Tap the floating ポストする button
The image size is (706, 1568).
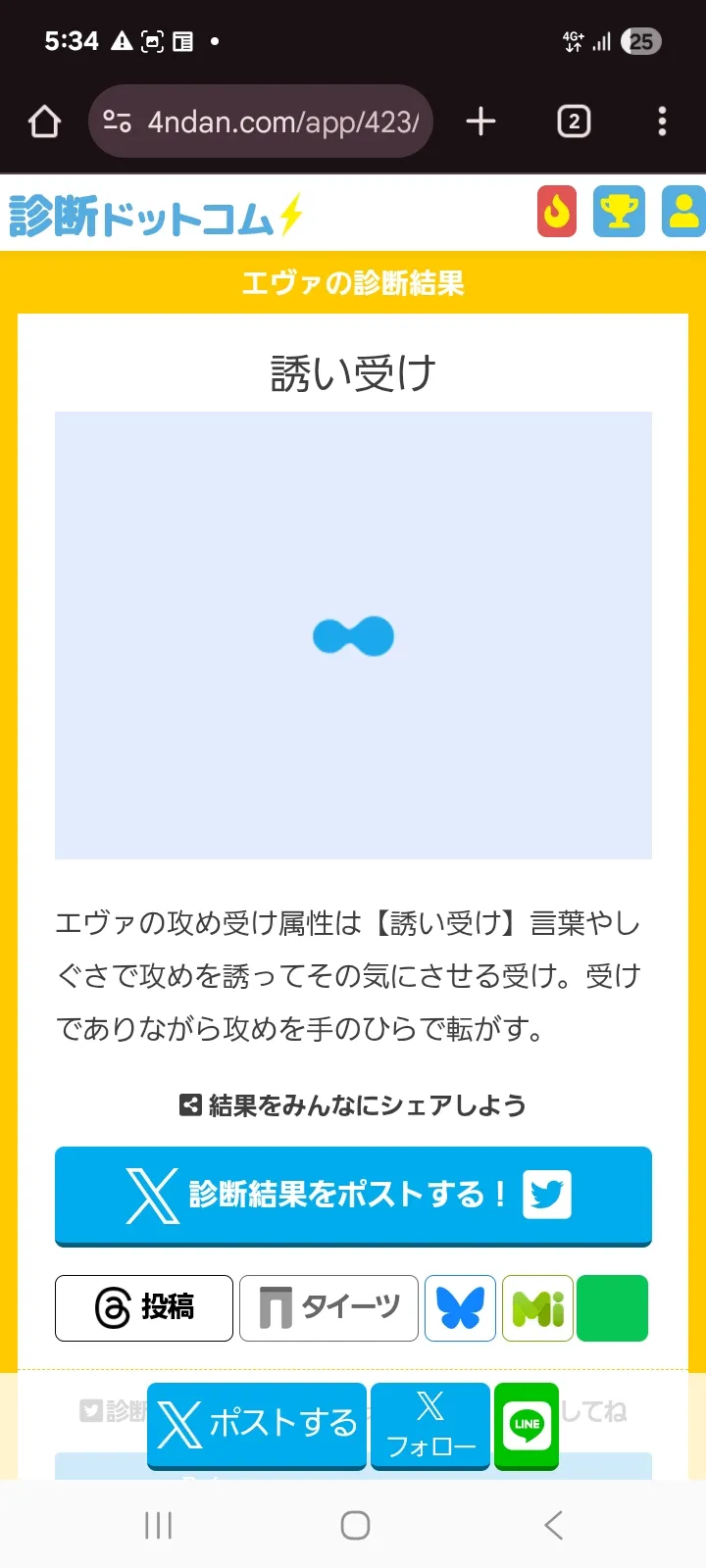point(257,1426)
